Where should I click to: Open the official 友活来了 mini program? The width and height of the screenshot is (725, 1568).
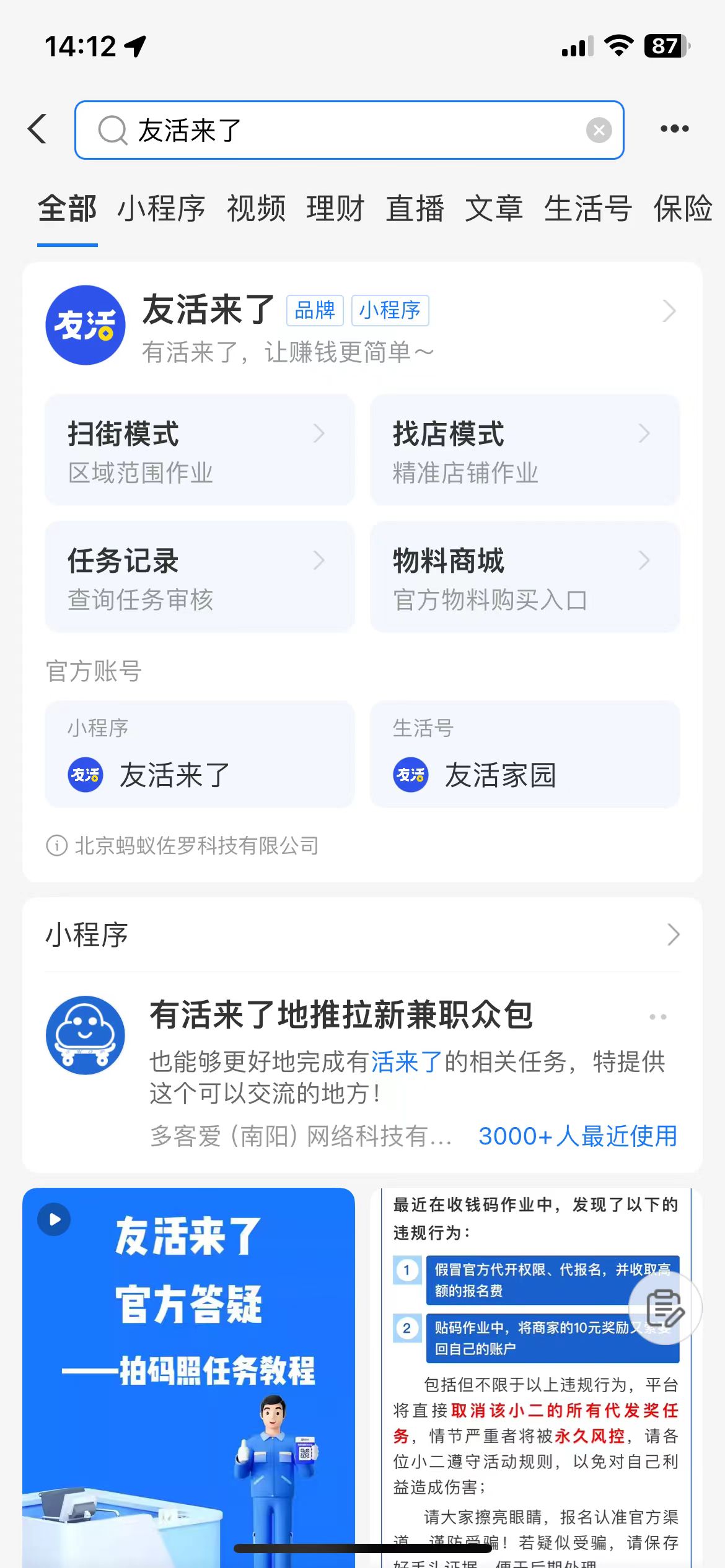click(200, 755)
